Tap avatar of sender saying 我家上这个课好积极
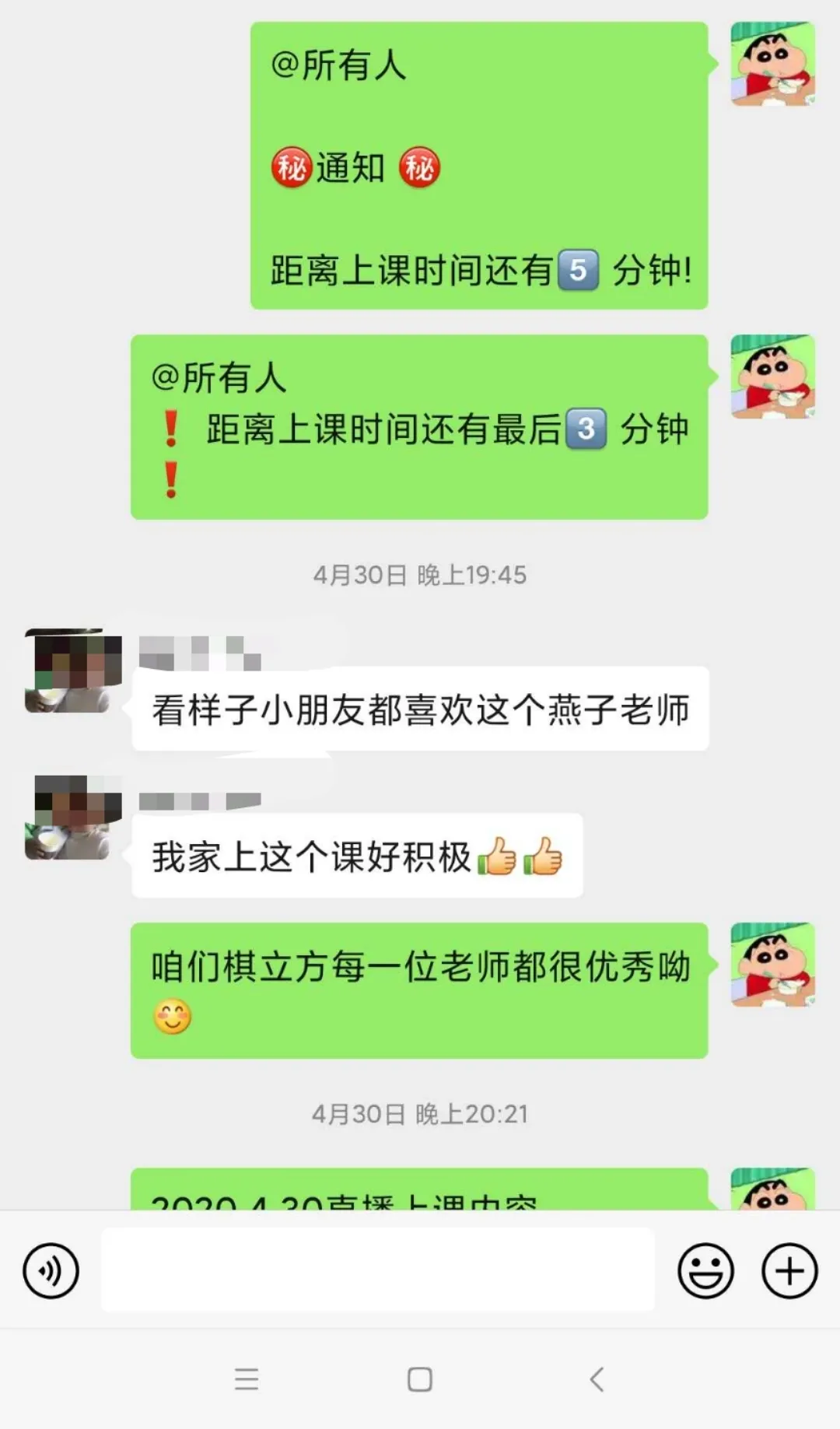This screenshot has height=1429, width=840. click(x=73, y=818)
